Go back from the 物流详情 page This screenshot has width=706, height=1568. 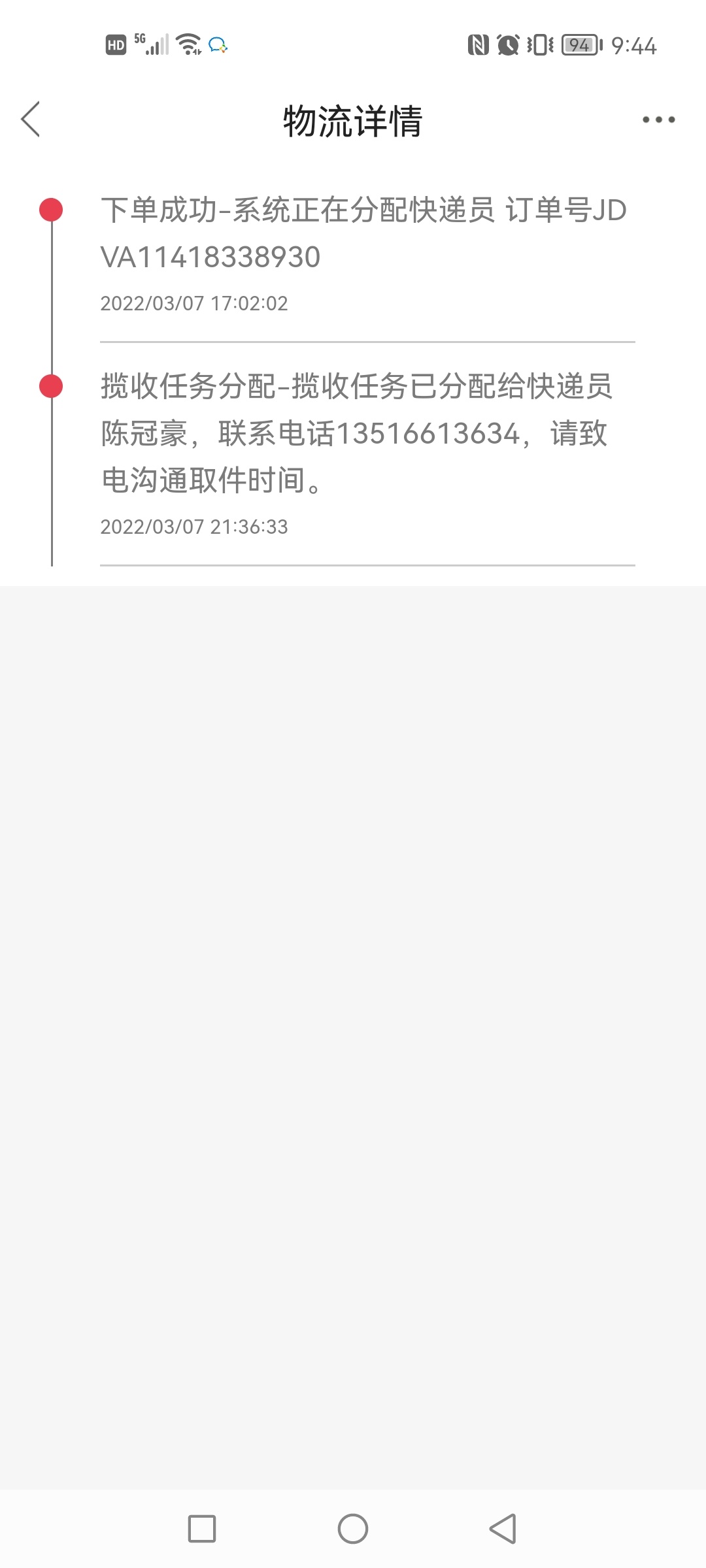pos(31,120)
